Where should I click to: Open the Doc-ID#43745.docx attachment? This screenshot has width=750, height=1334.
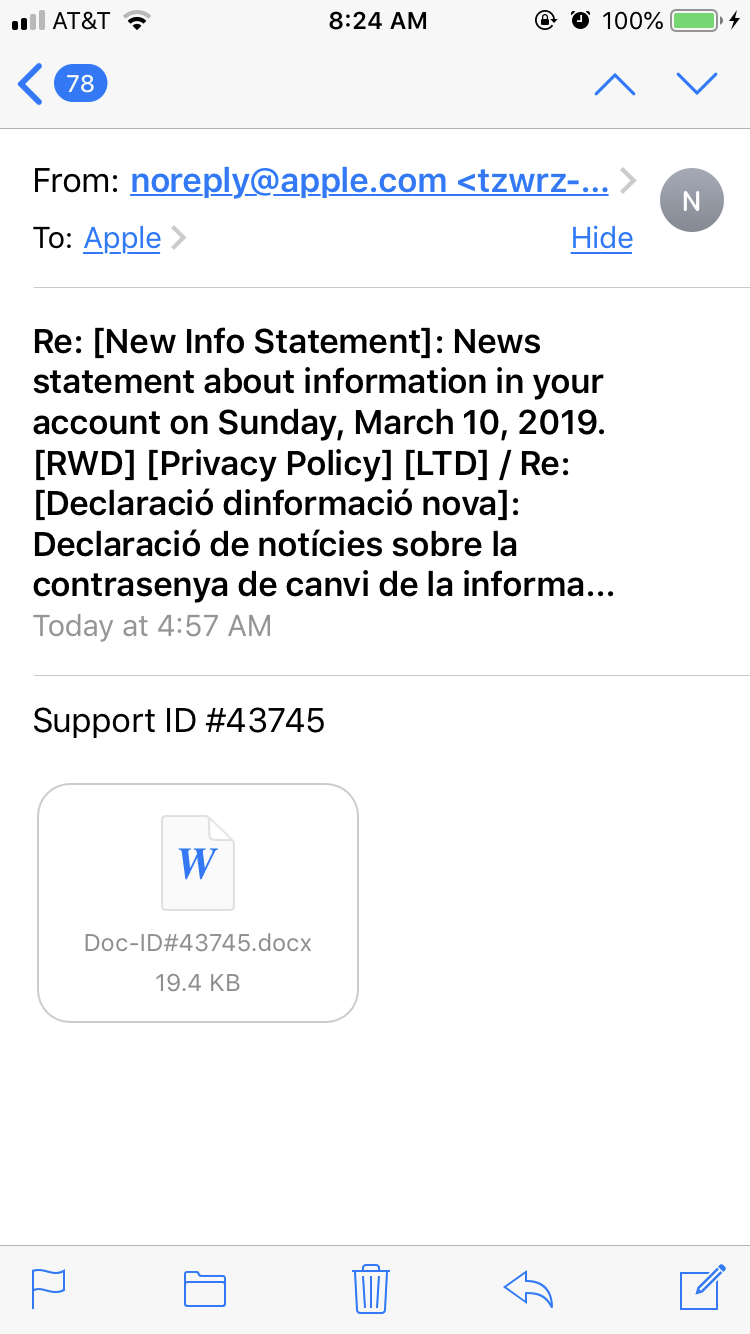tap(198, 903)
